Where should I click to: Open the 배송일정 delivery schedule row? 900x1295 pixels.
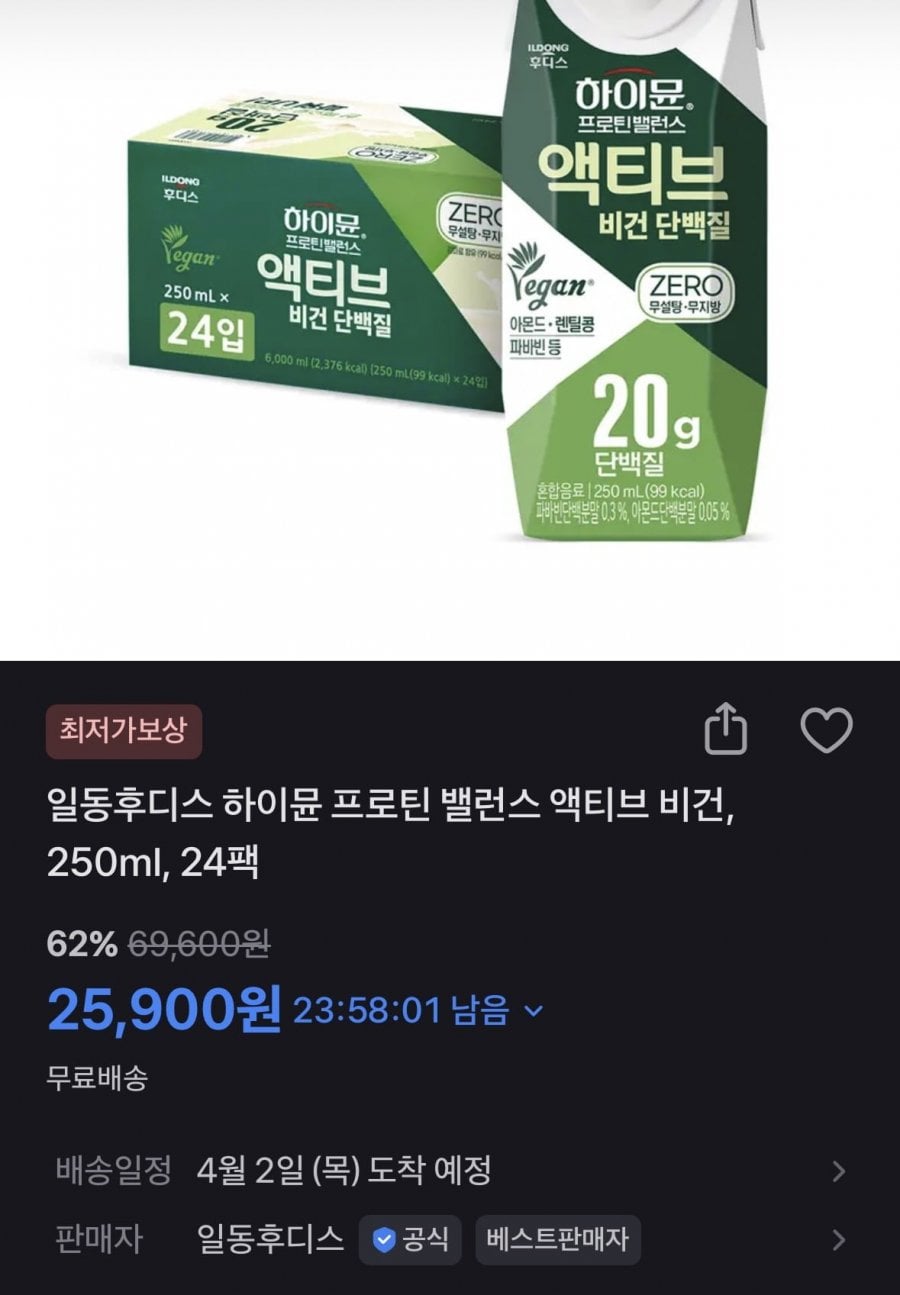838,1171
